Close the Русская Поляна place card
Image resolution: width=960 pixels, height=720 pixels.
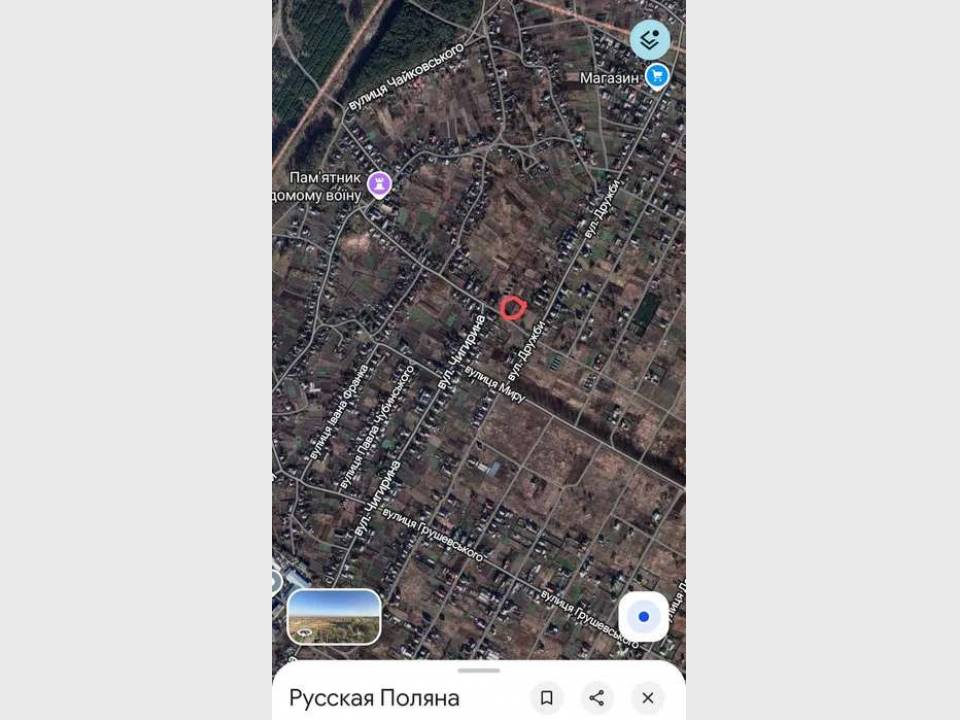(x=648, y=697)
